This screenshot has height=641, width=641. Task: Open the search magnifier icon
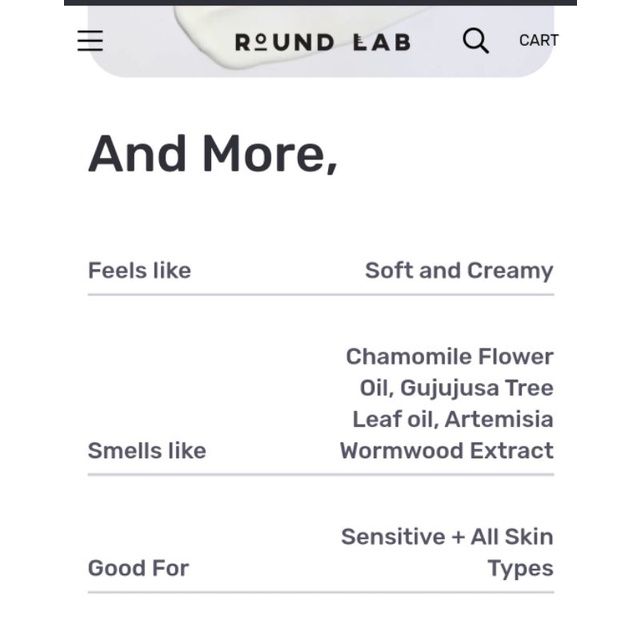point(476,41)
